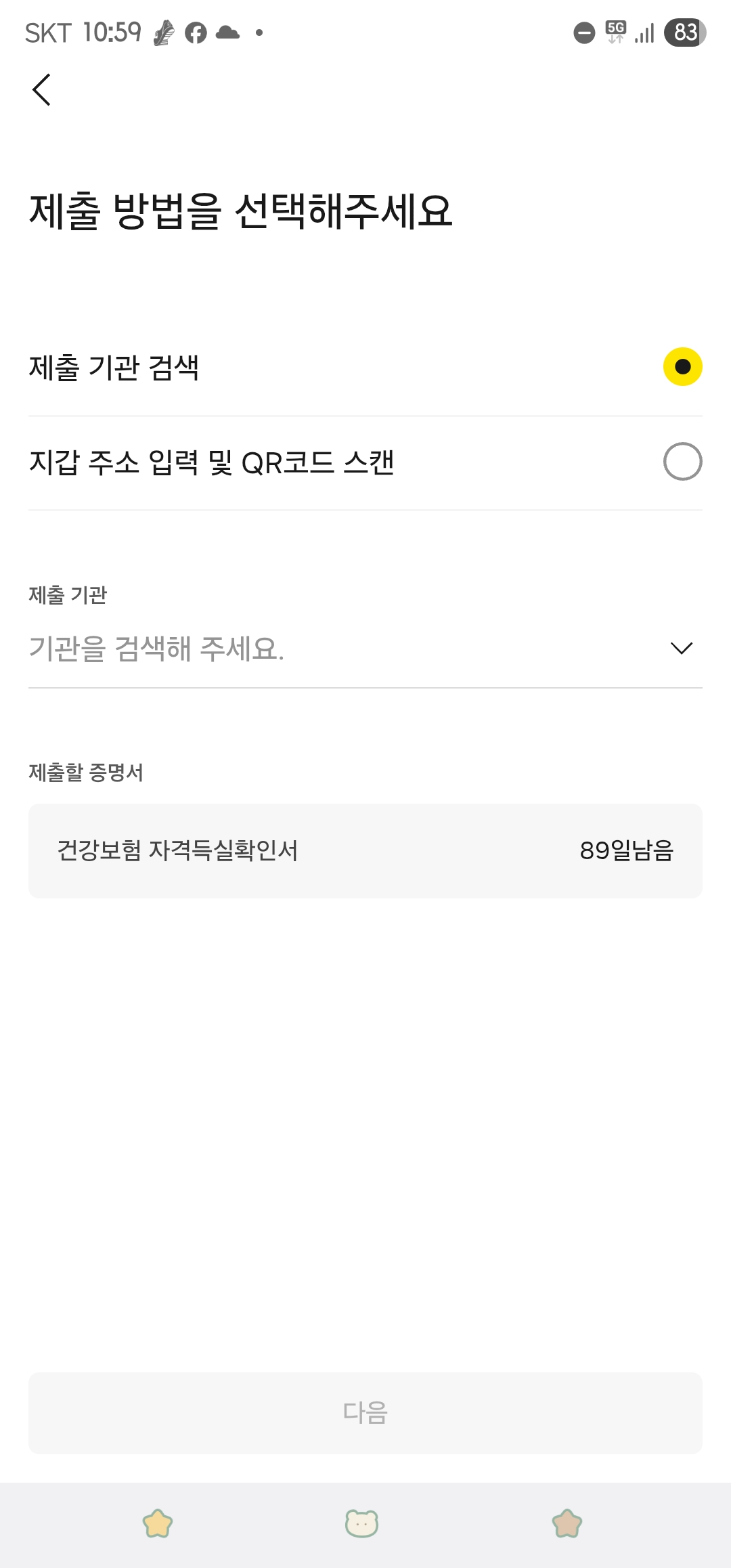Tap the signal strength bars icon
Viewport: 731px width, 1568px height.
643,32
